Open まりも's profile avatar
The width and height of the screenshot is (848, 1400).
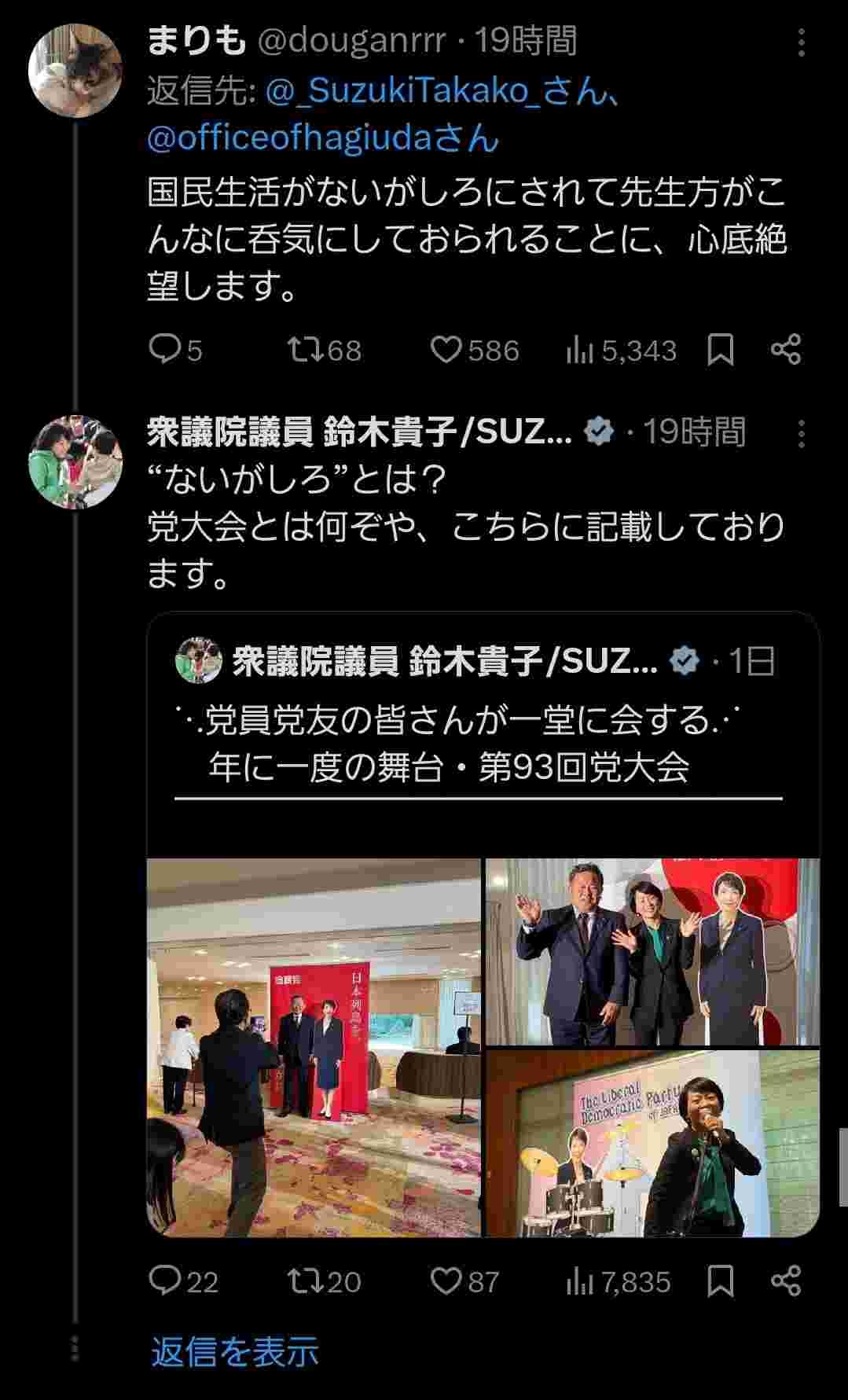[75, 71]
